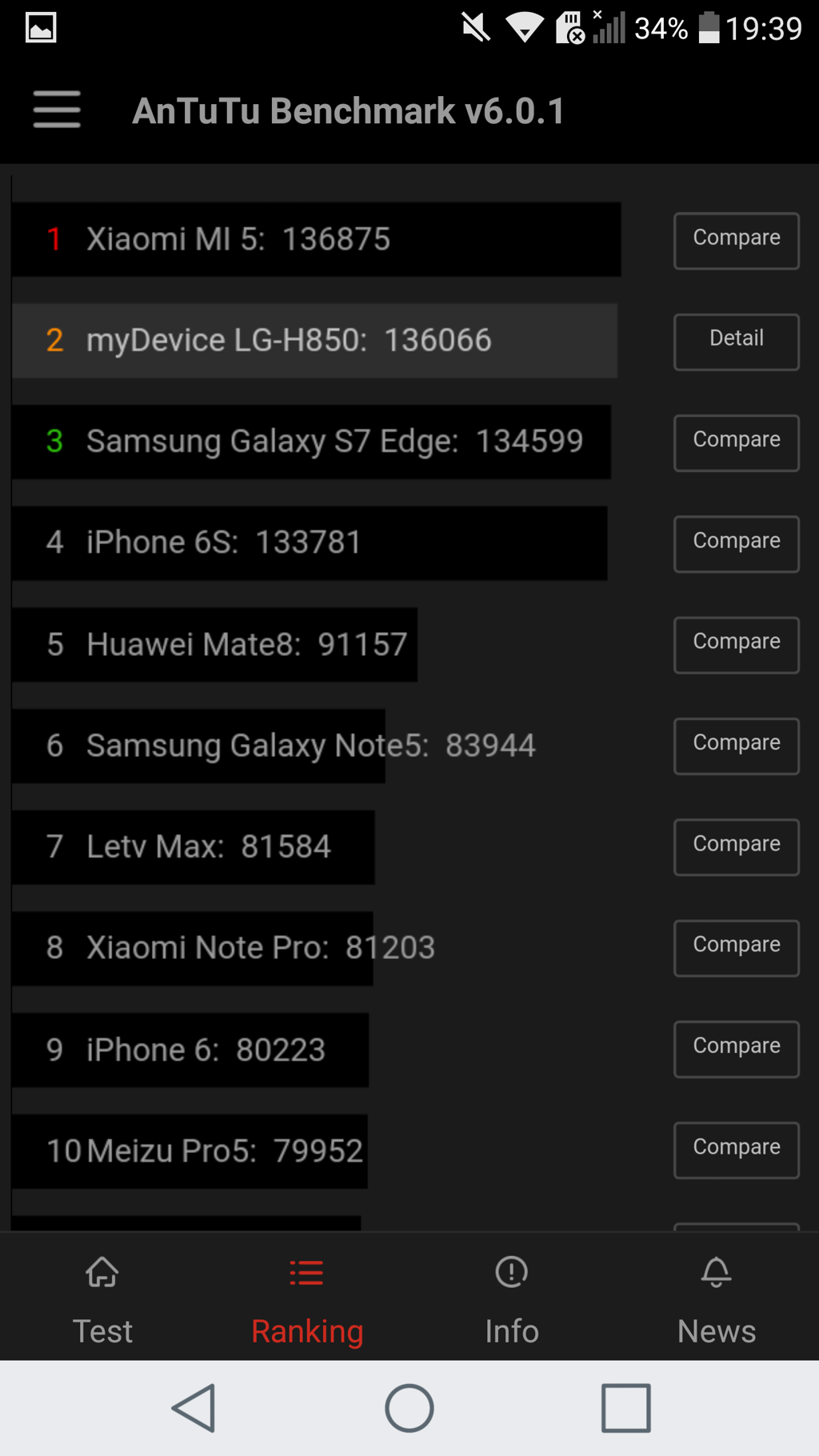Compare with iPhone 6S
The height and width of the screenshot is (1456, 819).
pos(736,543)
